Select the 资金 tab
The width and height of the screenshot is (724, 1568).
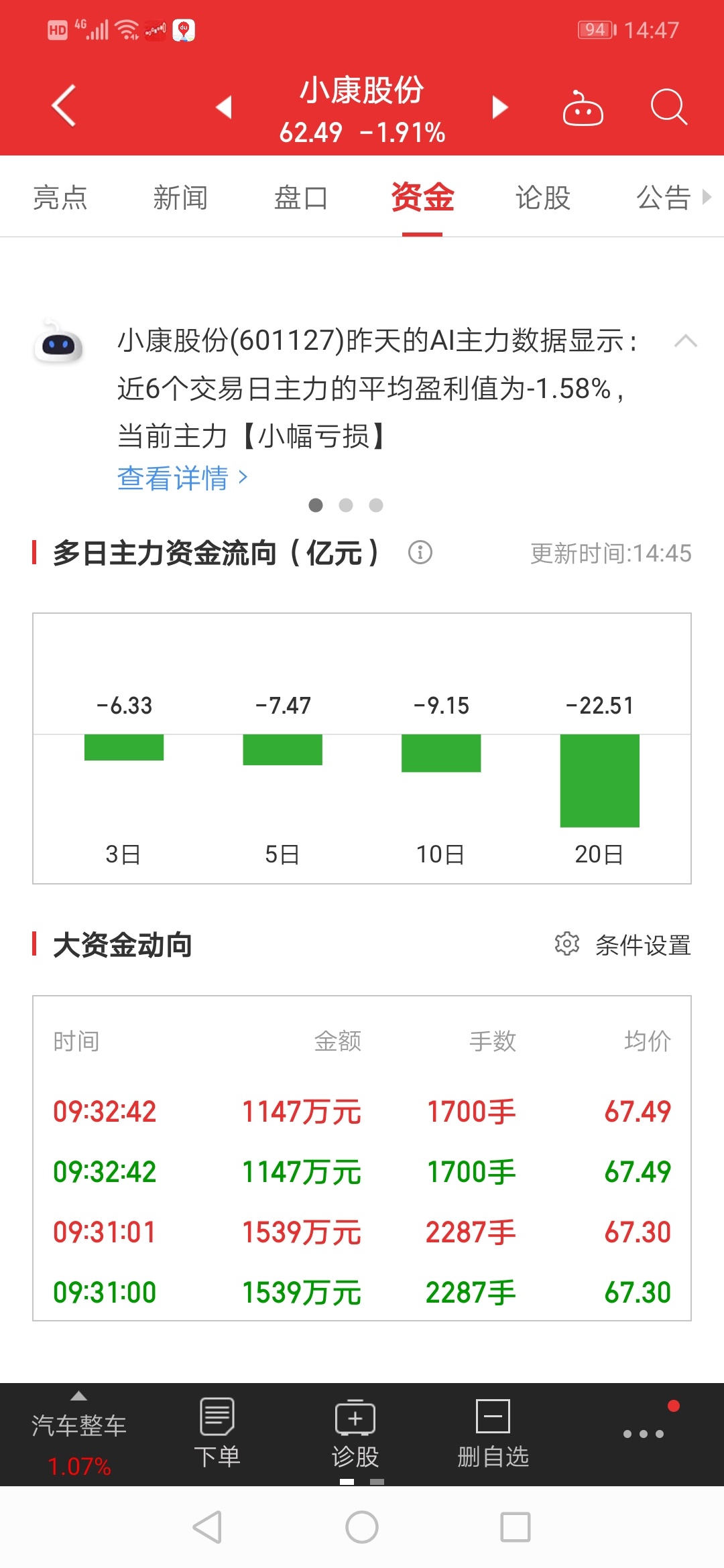422,198
